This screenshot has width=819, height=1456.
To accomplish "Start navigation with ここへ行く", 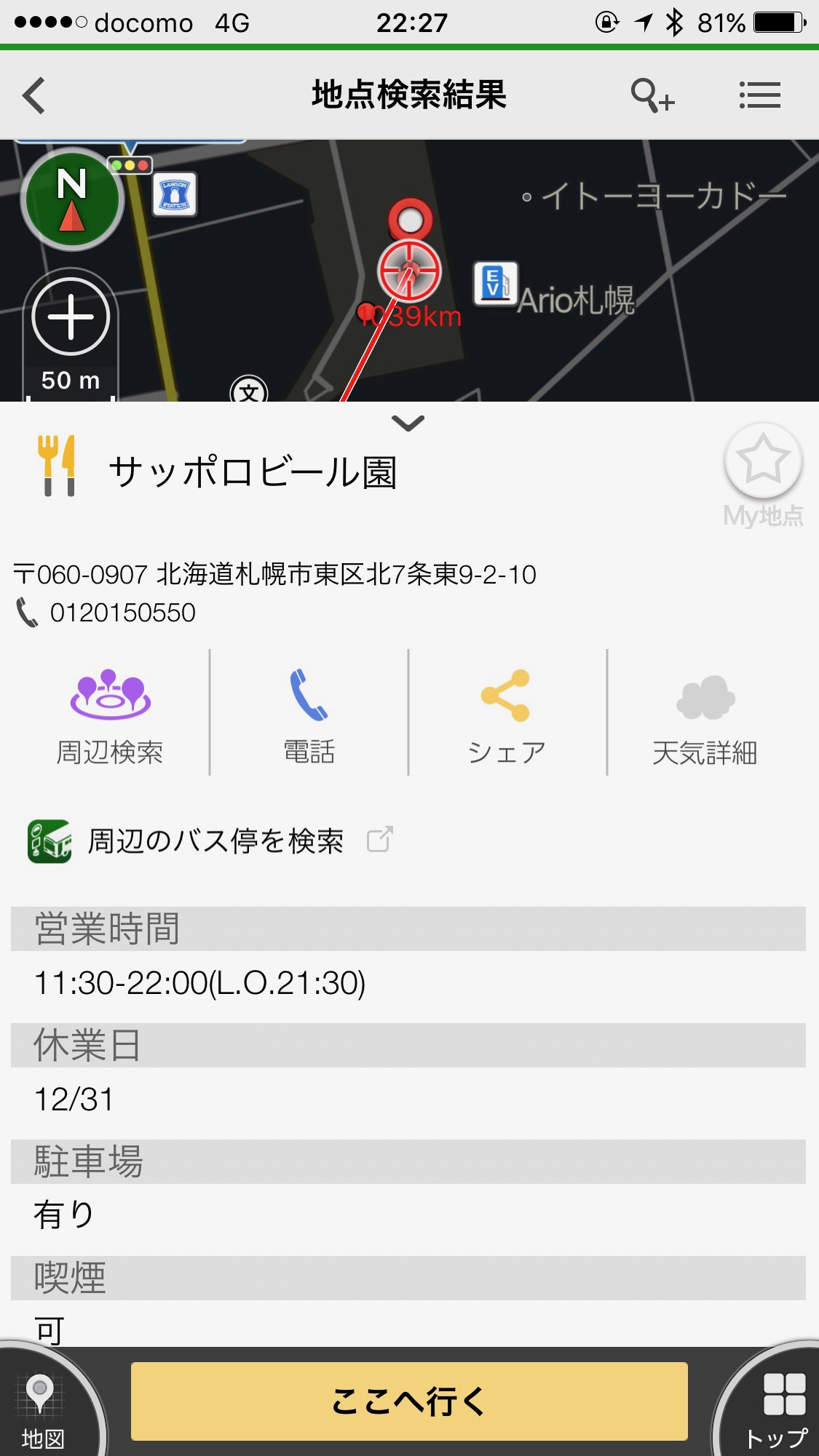I will [409, 1401].
